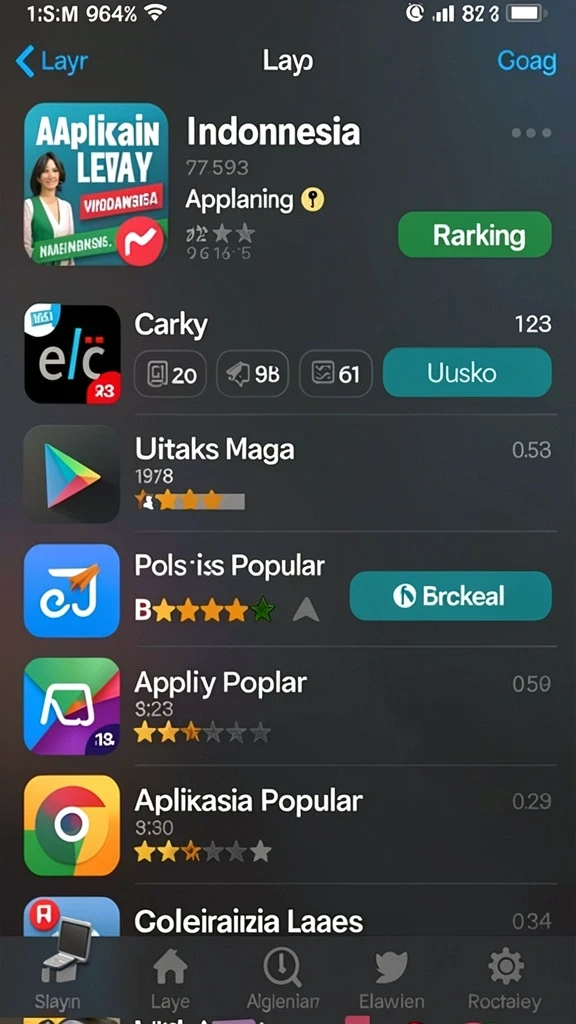Select the 61 chip under Carky

coord(336,374)
